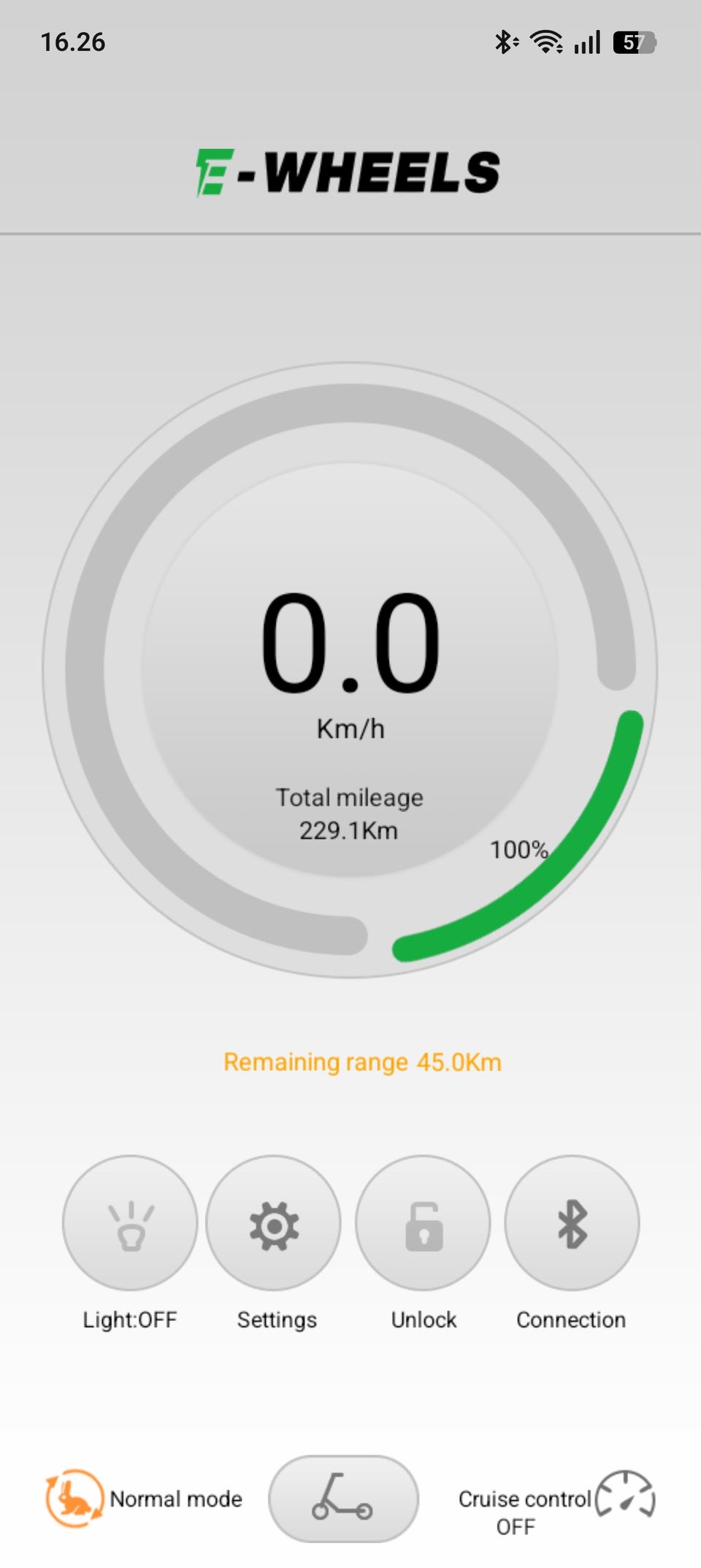The width and height of the screenshot is (701, 1568).
Task: Tap the Unlock padlock button
Action: point(423,1222)
